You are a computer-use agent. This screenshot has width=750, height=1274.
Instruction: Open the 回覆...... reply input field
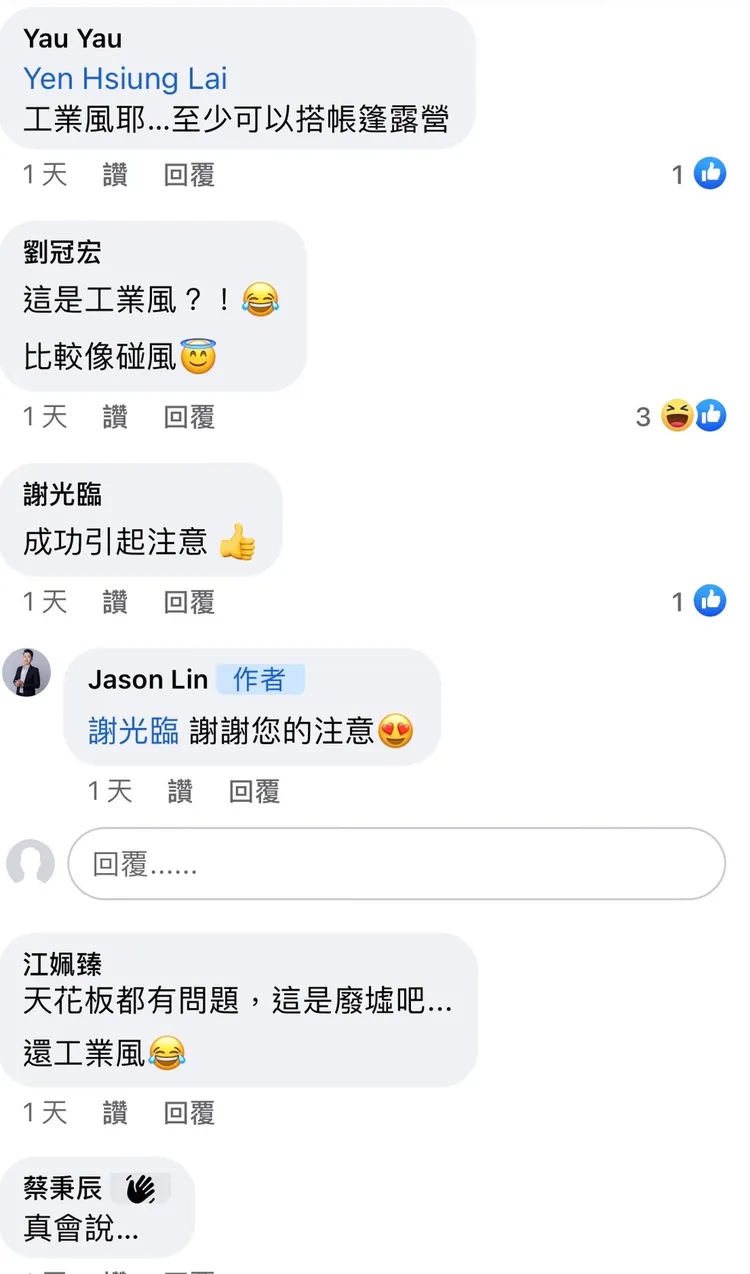pos(396,864)
